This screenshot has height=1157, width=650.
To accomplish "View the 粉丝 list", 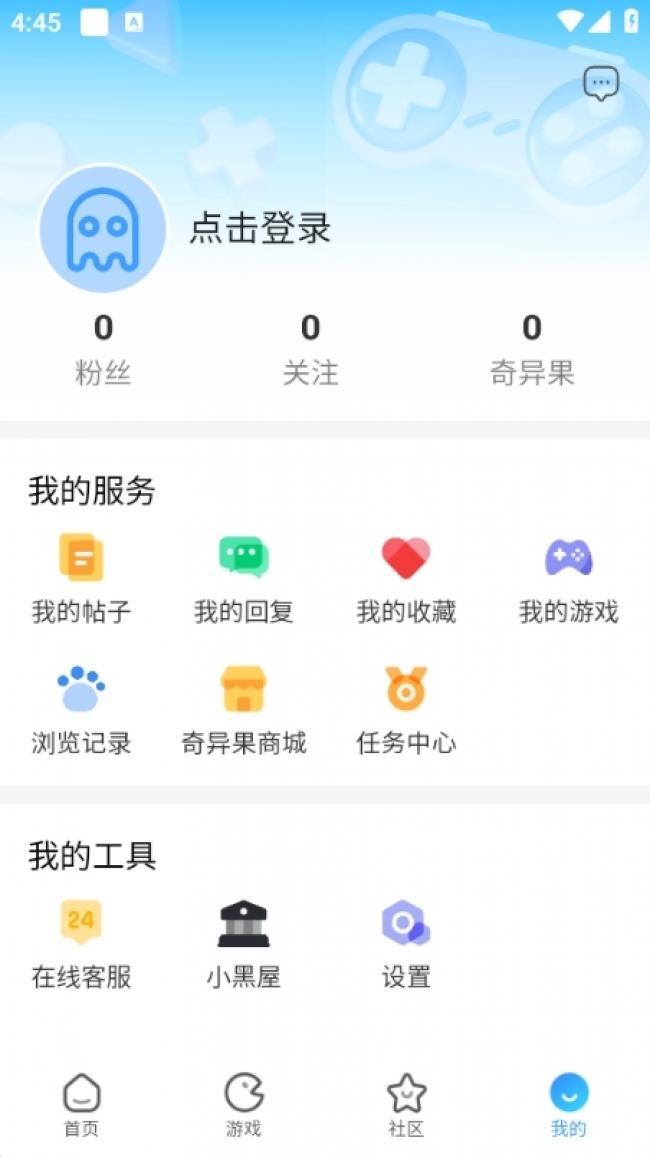I will click(103, 350).
